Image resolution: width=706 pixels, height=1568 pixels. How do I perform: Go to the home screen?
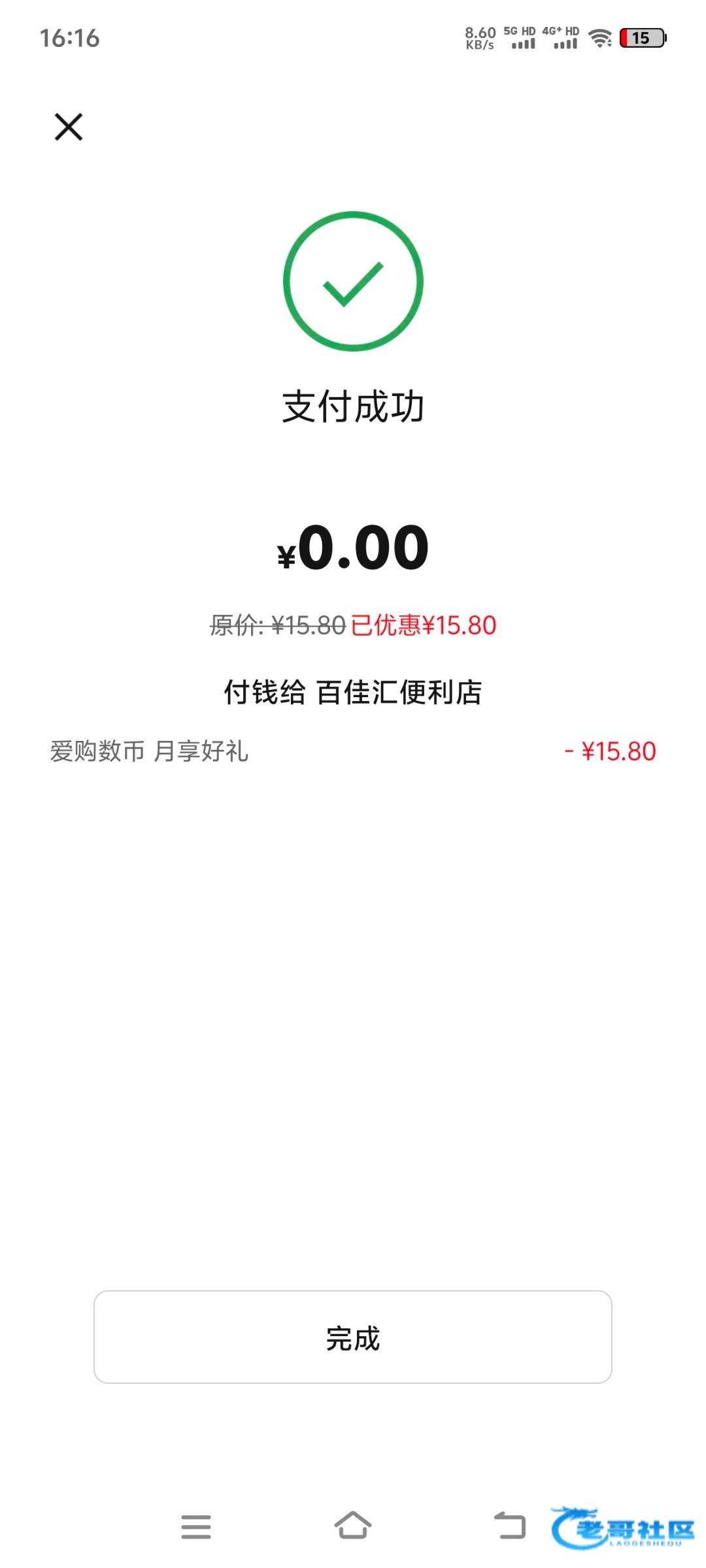(353, 1526)
